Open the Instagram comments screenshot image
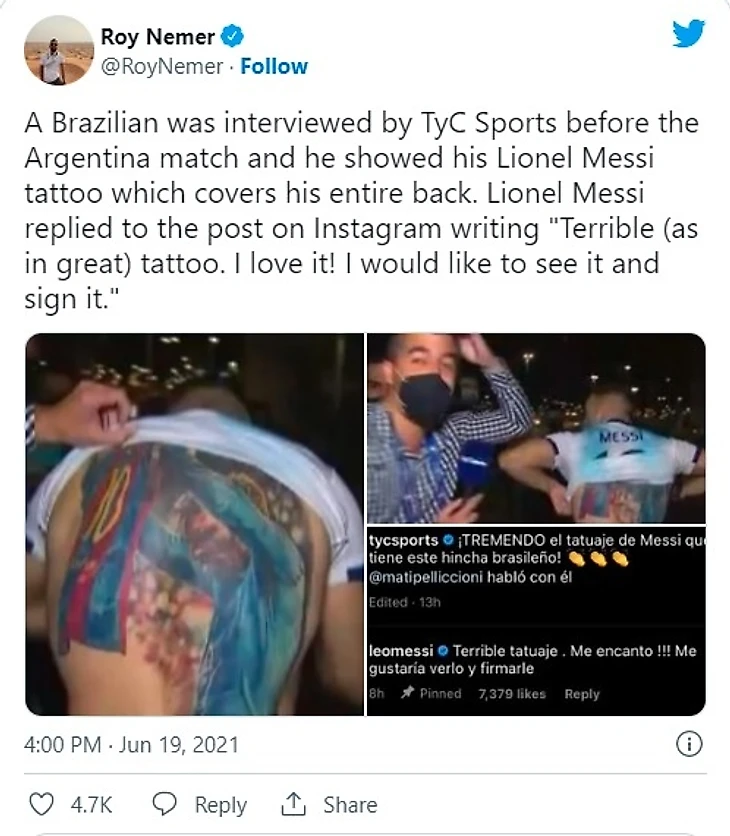The width and height of the screenshot is (730, 836). [536, 621]
